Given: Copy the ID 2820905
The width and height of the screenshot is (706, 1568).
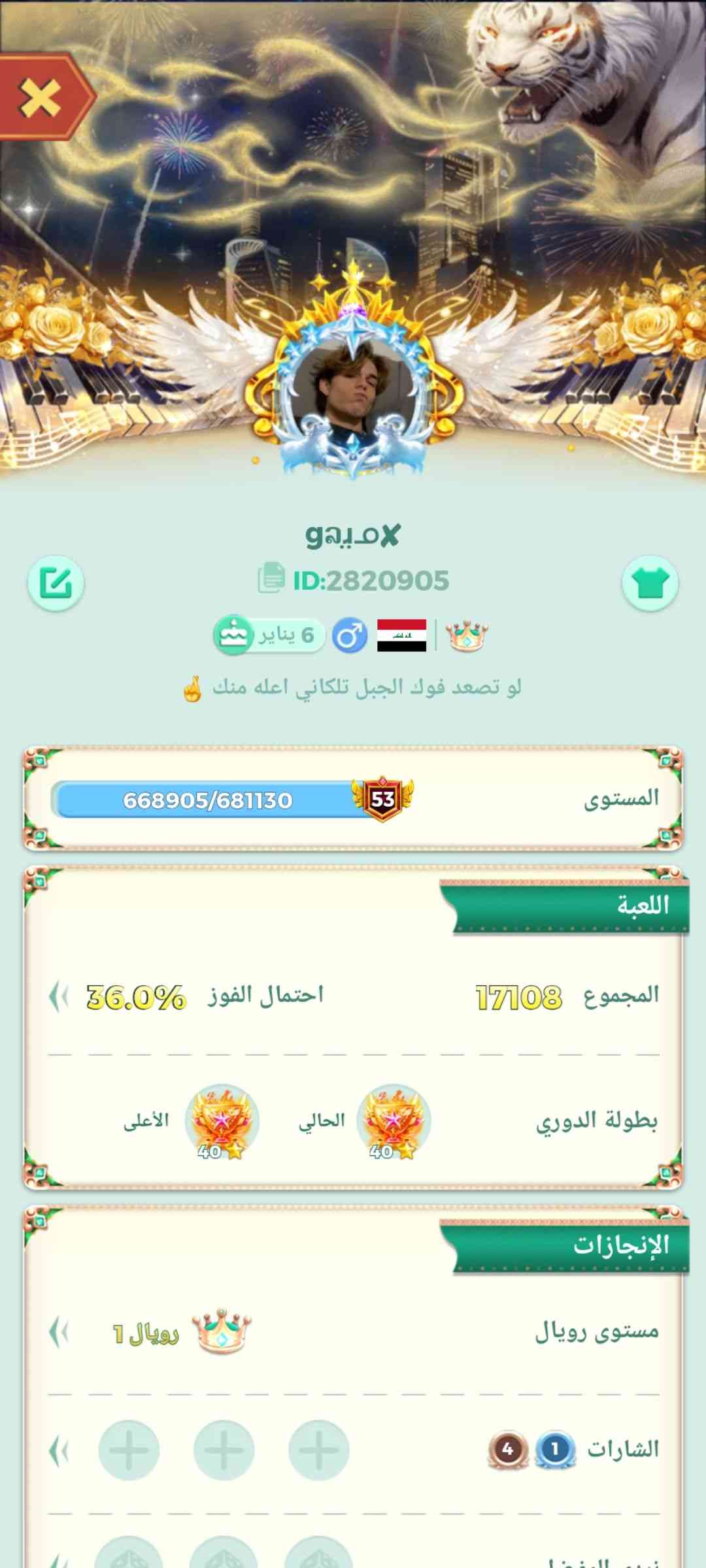Looking at the screenshot, I should [x=271, y=580].
